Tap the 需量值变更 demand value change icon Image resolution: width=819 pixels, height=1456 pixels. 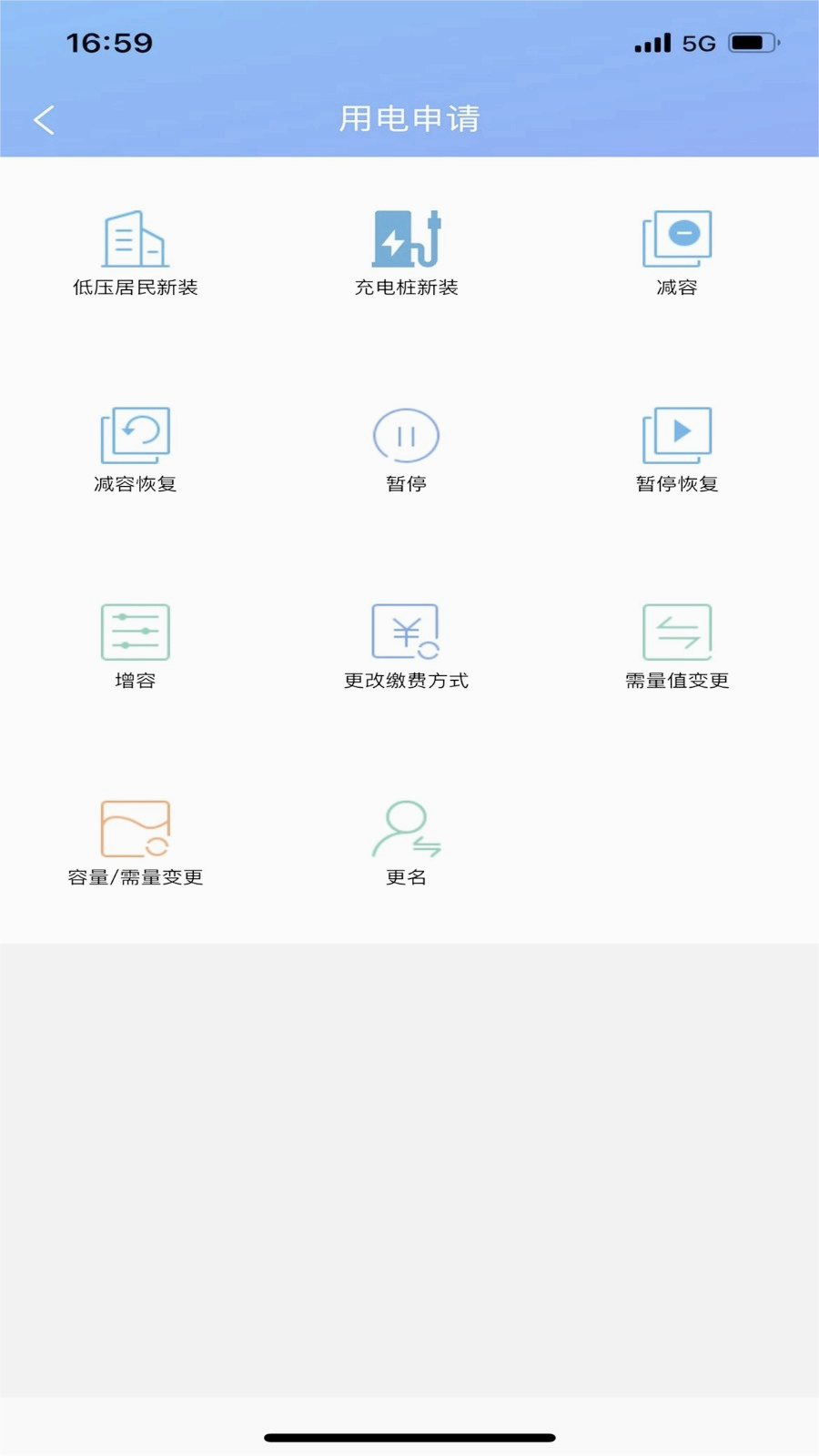pos(677,630)
